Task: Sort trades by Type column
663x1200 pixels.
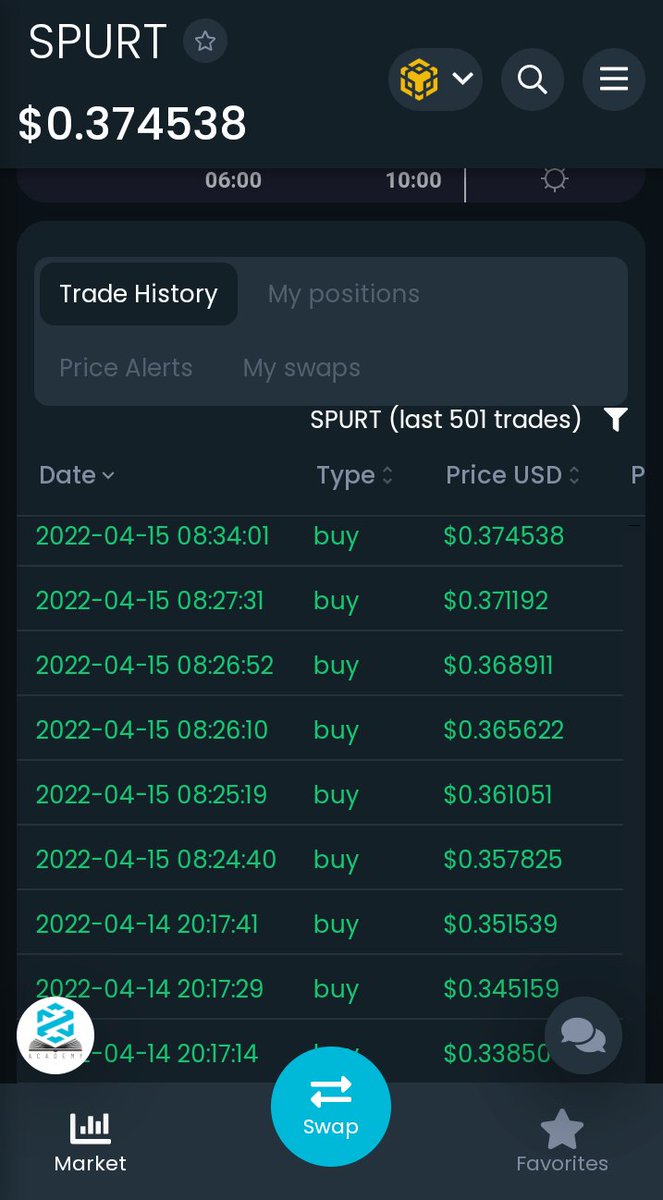Action: [354, 475]
